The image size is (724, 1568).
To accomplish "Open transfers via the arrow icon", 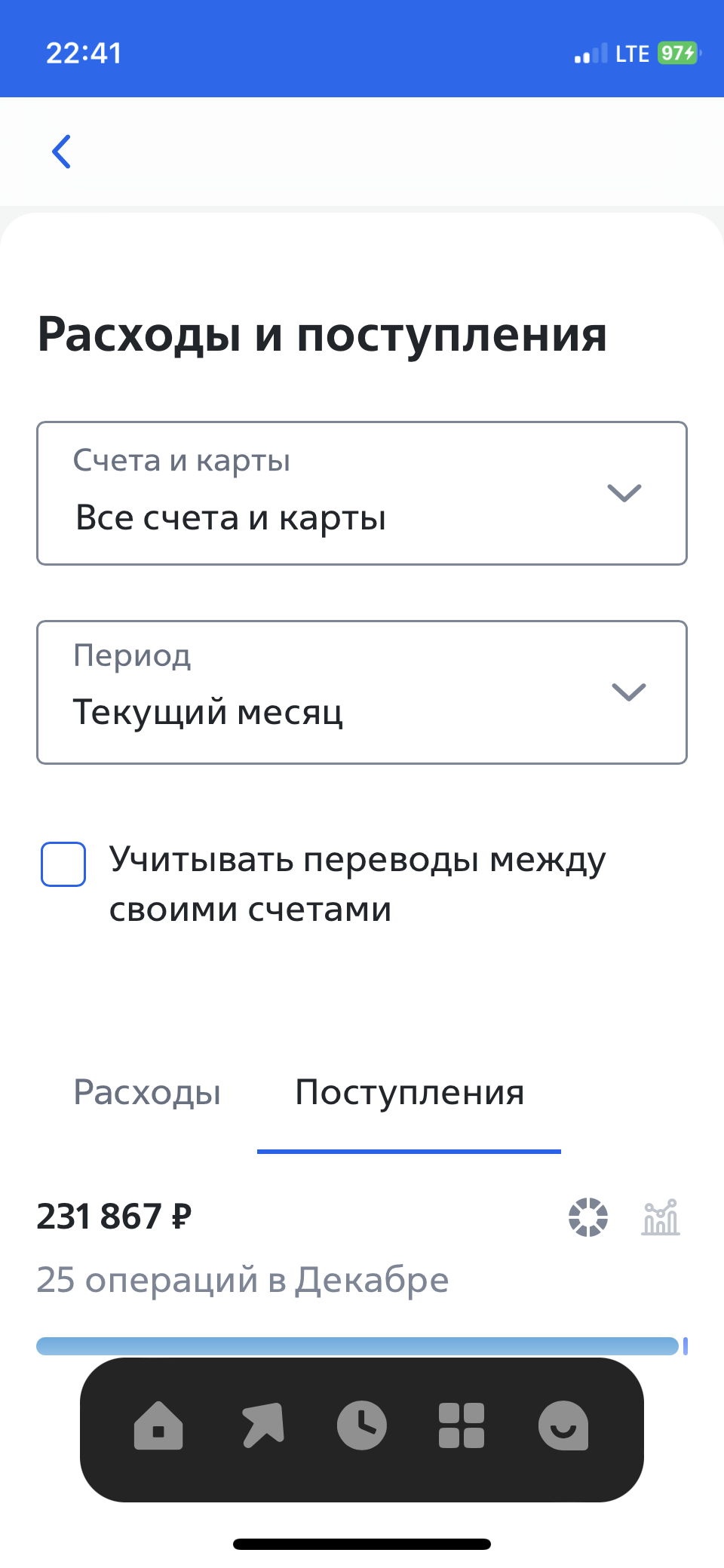I will coord(262,1425).
